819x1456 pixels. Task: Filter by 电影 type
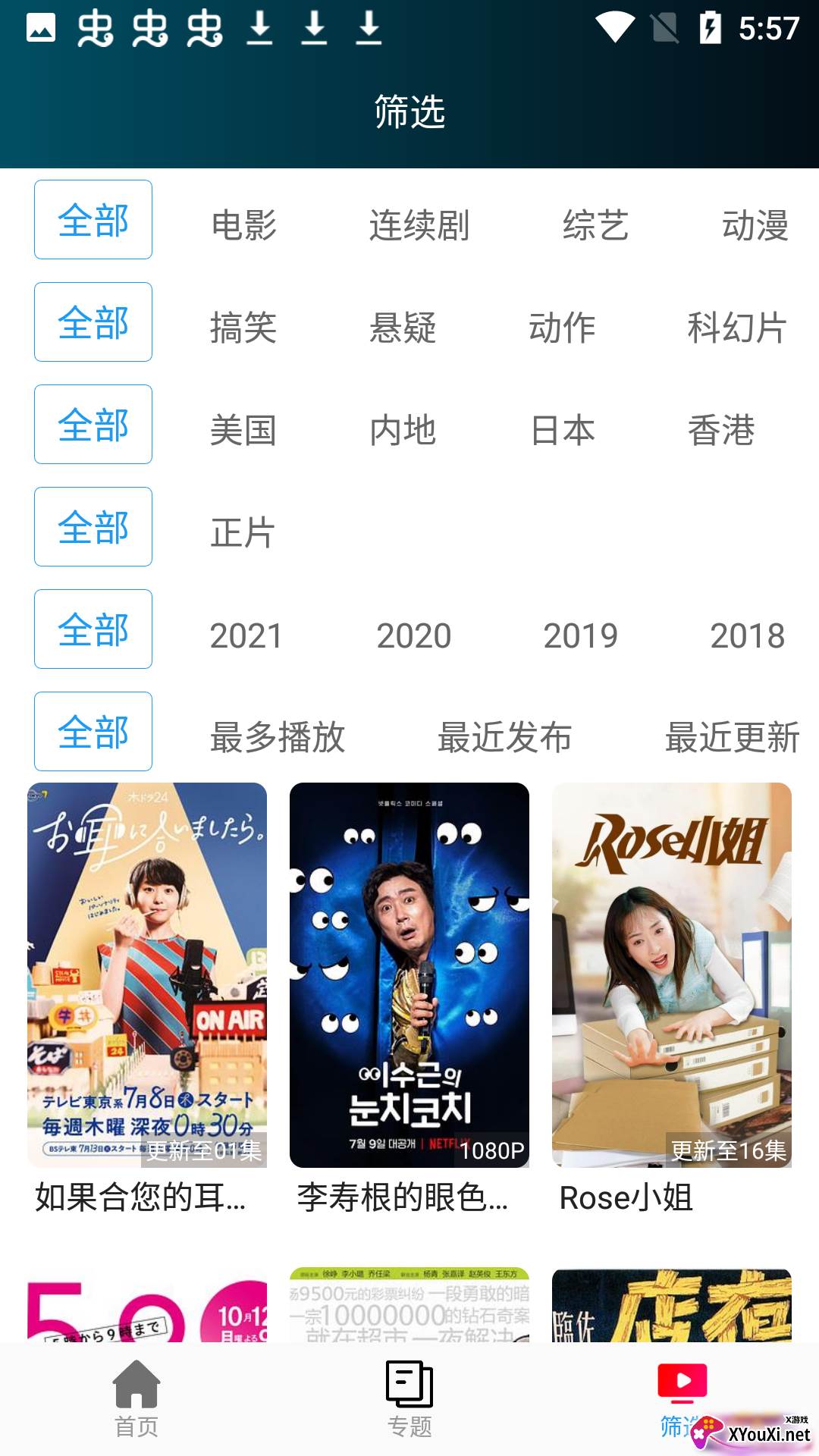244,225
